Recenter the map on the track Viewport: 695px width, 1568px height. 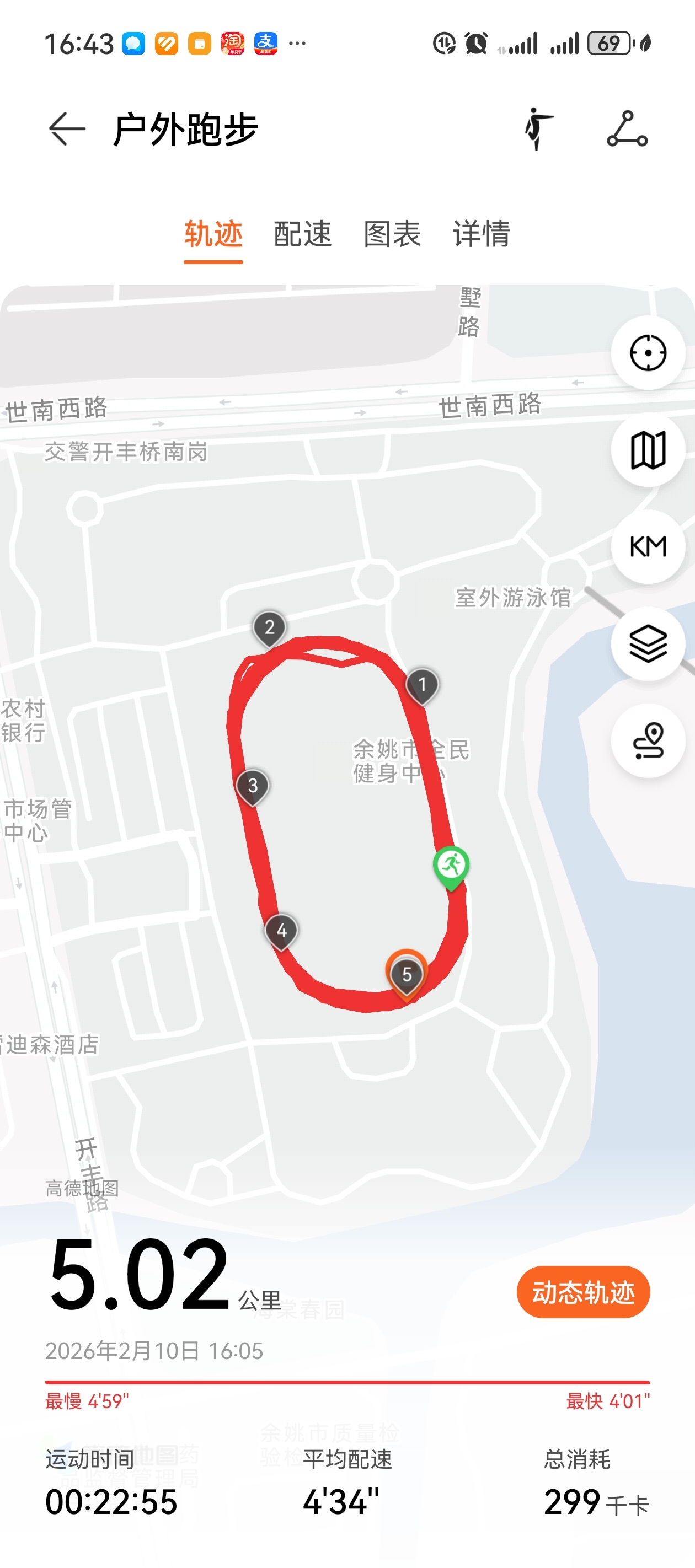click(x=648, y=353)
